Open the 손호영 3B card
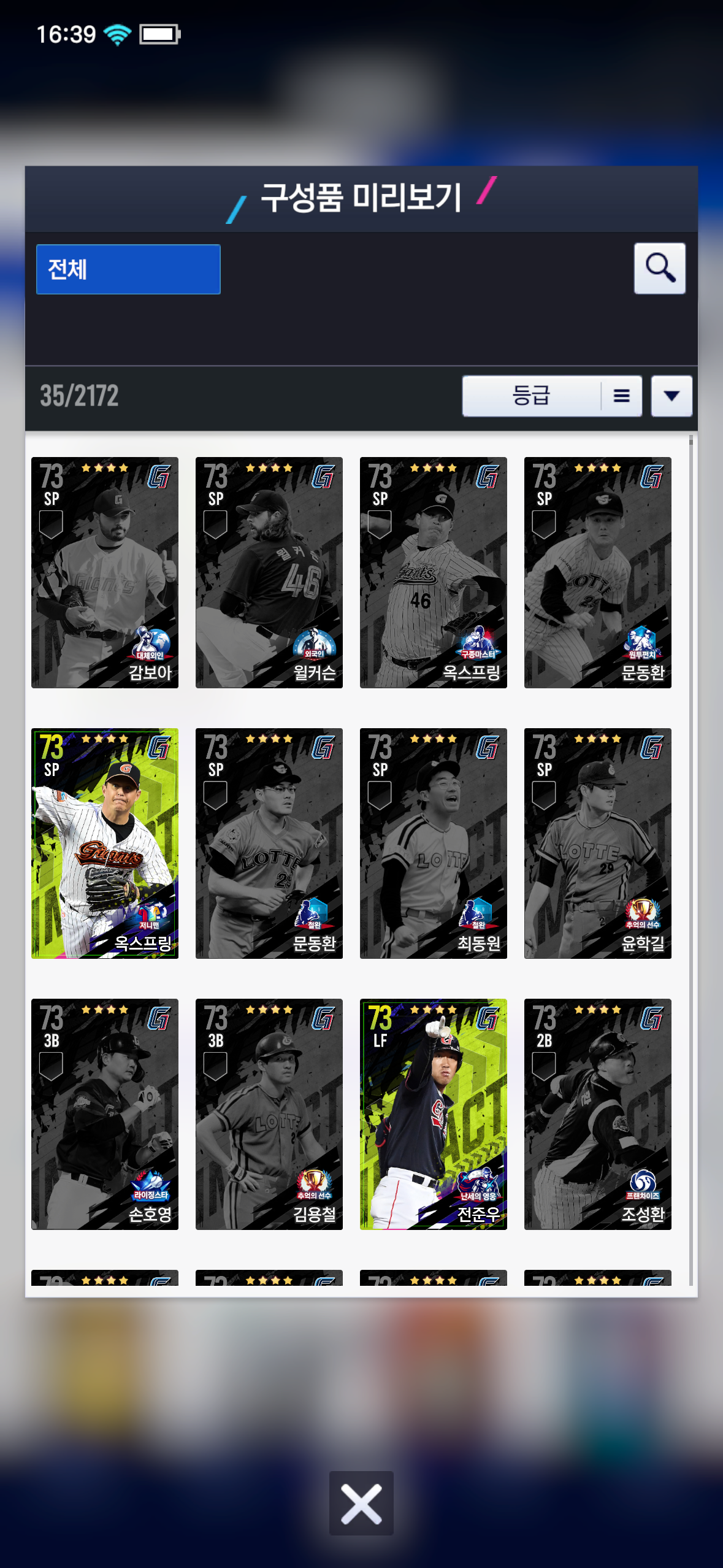The width and height of the screenshot is (723, 1568). (x=105, y=1114)
